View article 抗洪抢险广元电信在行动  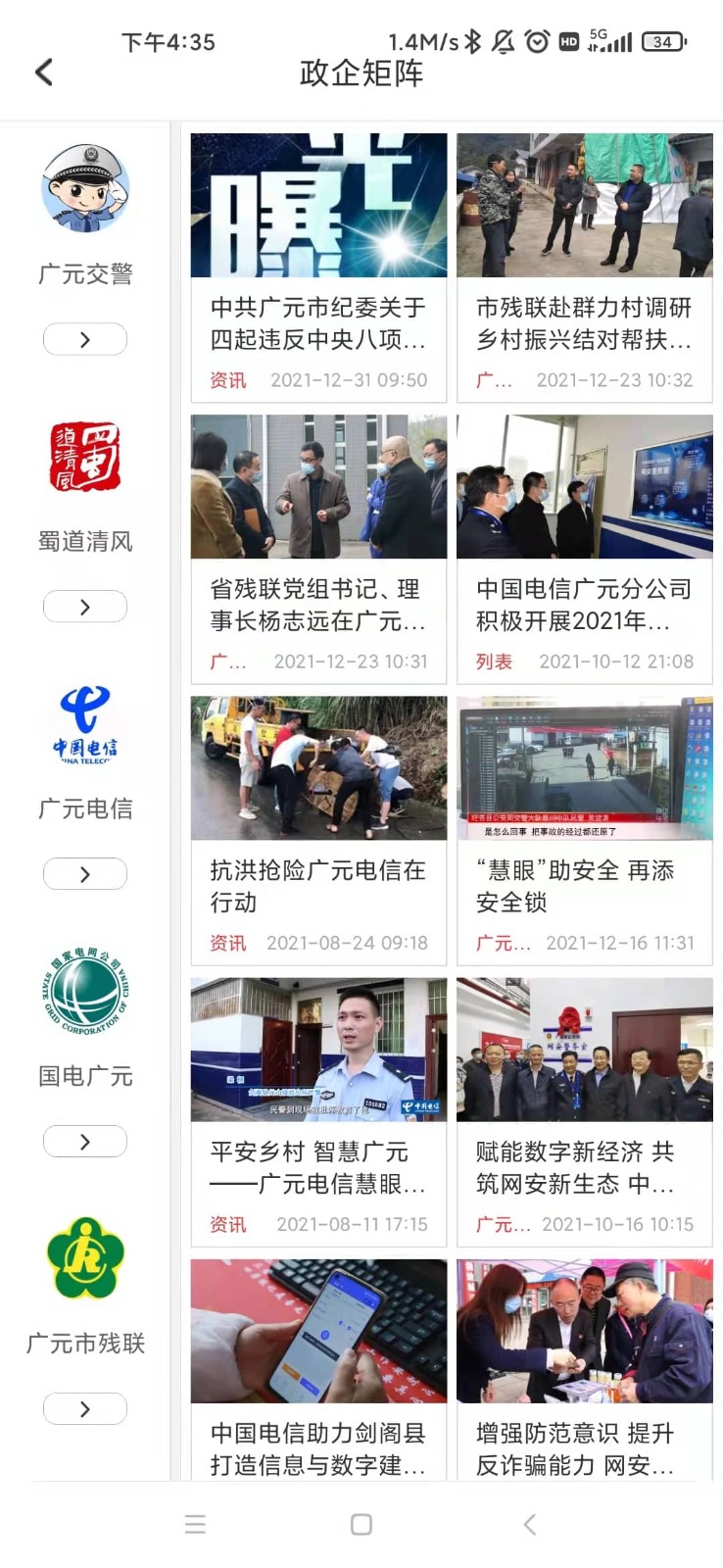point(318,885)
